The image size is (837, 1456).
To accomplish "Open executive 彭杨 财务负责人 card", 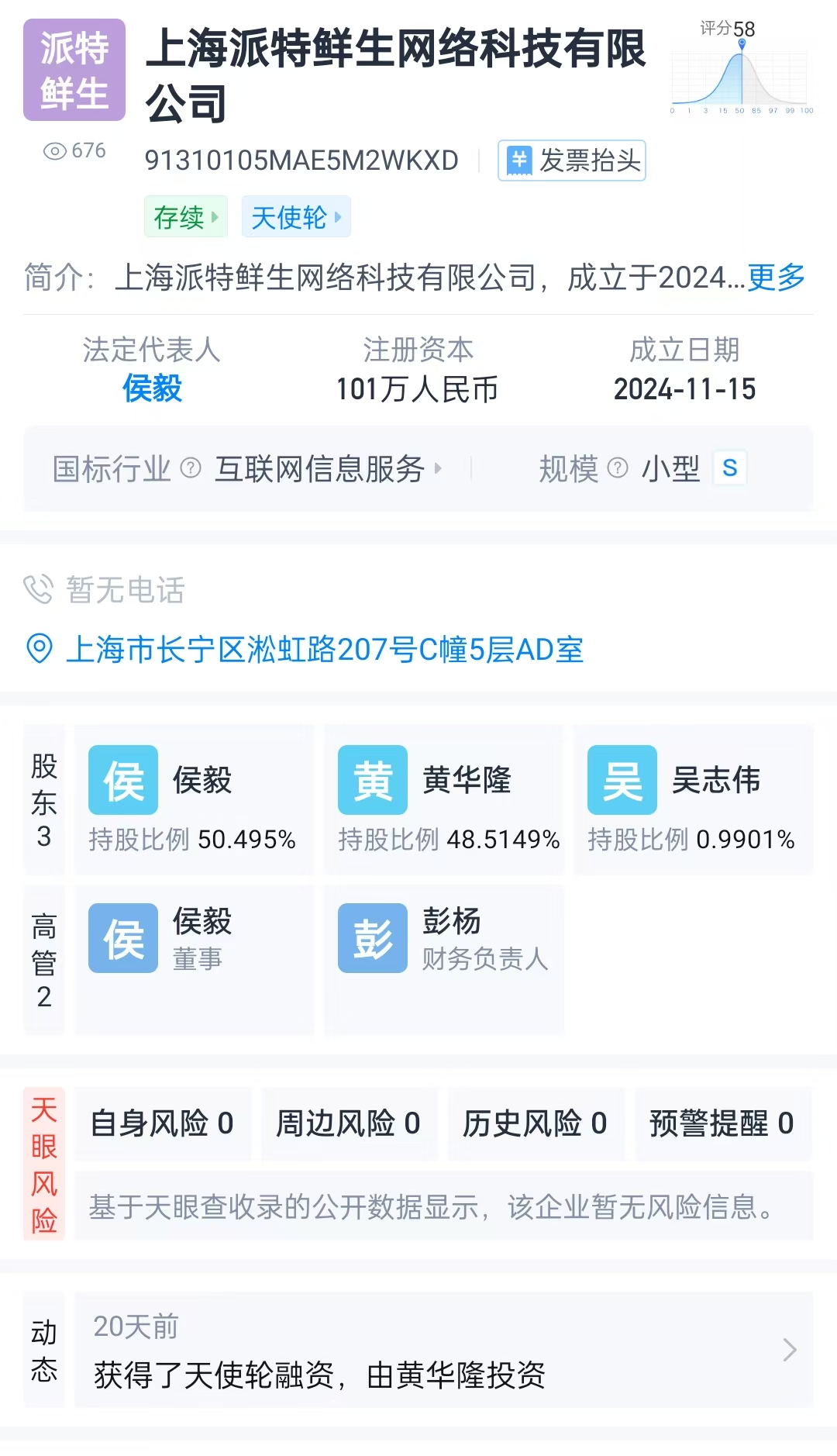I will pyautogui.click(x=444, y=959).
